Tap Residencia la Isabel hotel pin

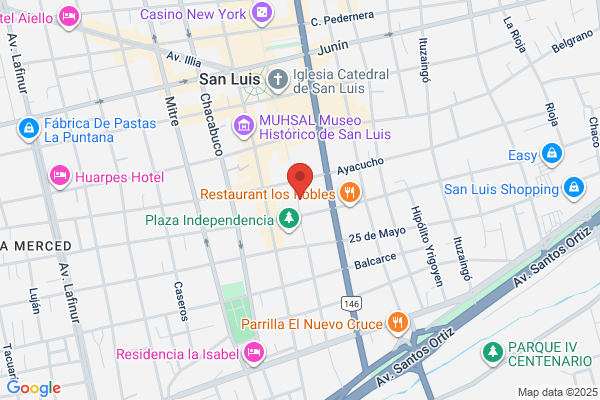click(254, 354)
